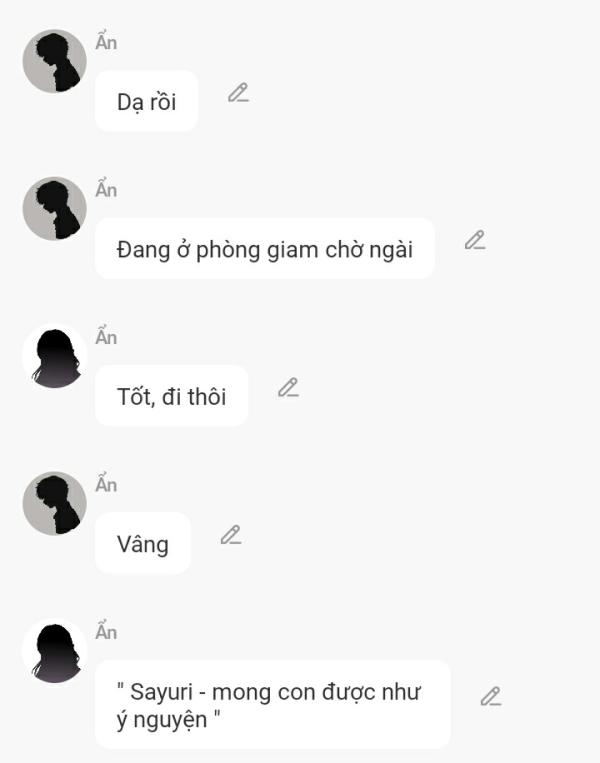Viewport: 600px width, 763px height.
Task: Open the edit icon next to "Vâng"
Action: [231, 535]
